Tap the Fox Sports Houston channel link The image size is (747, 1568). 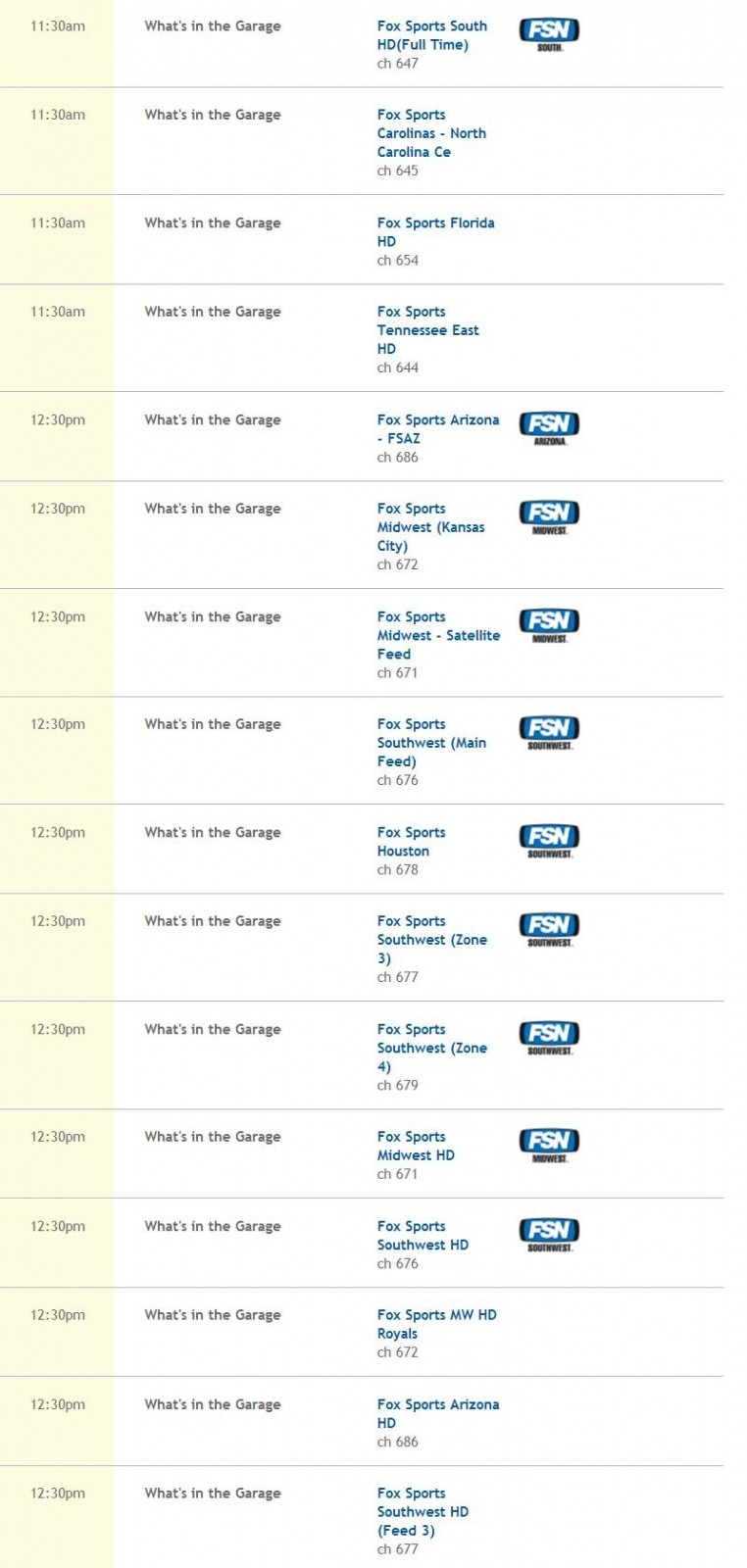click(x=412, y=842)
